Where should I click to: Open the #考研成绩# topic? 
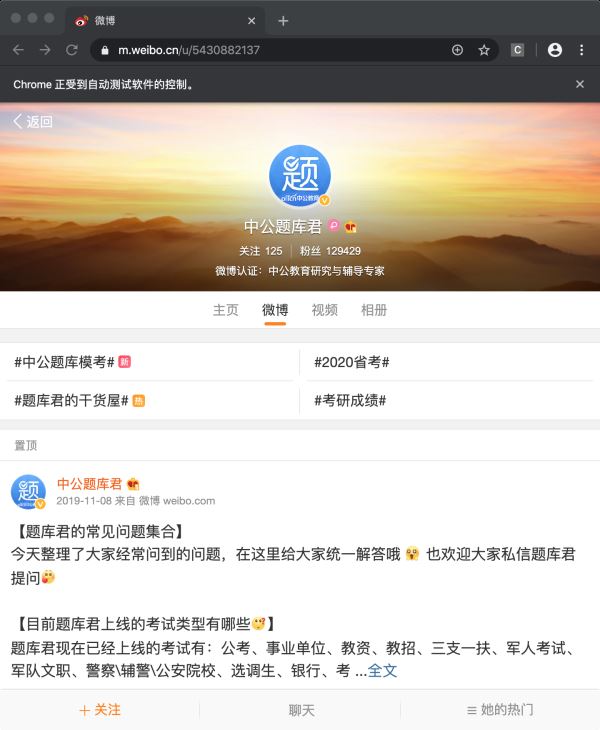tap(349, 400)
